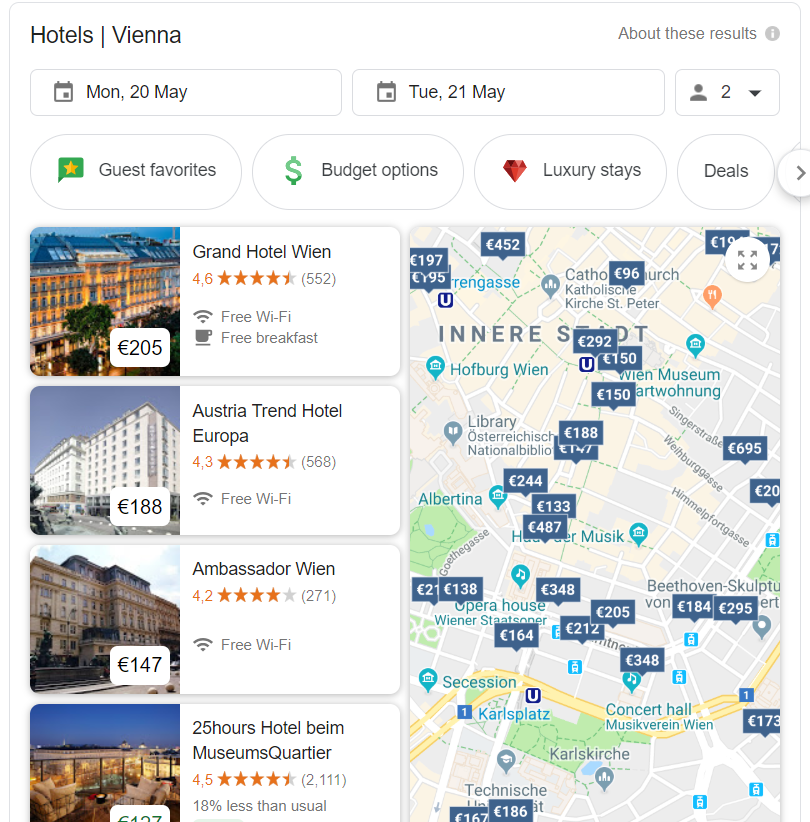Open the €96 price marker on map
The width and height of the screenshot is (810, 822).
click(626, 274)
